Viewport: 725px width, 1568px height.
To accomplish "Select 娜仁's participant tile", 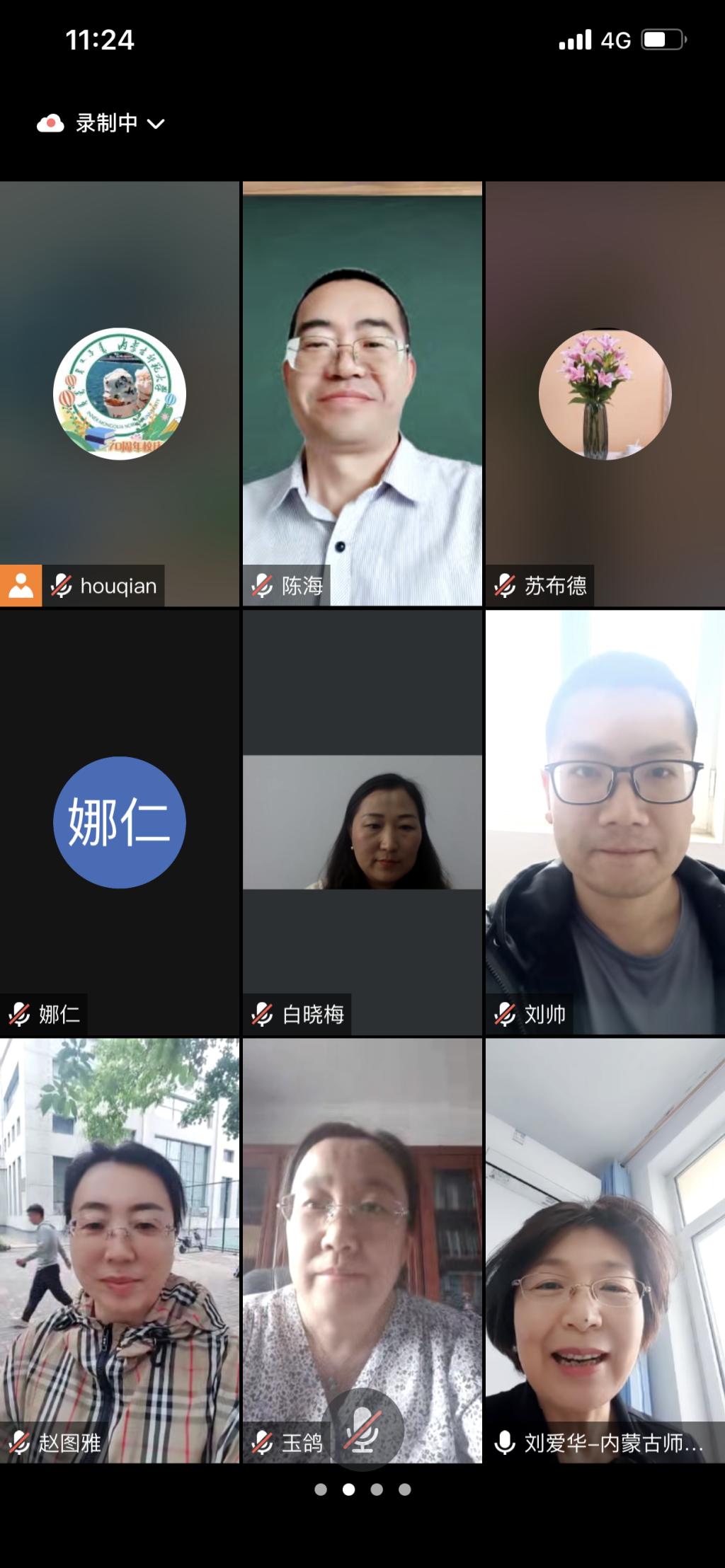I will (x=119, y=822).
